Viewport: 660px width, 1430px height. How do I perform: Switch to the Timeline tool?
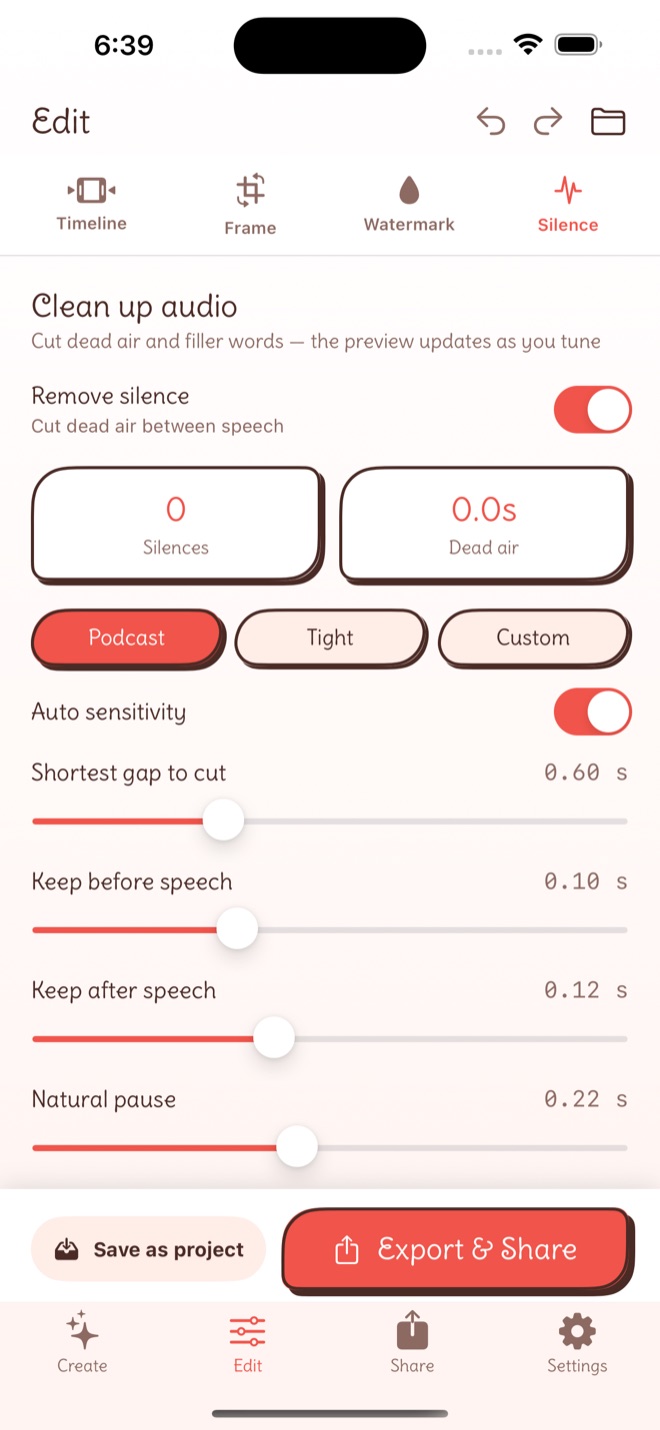(91, 205)
